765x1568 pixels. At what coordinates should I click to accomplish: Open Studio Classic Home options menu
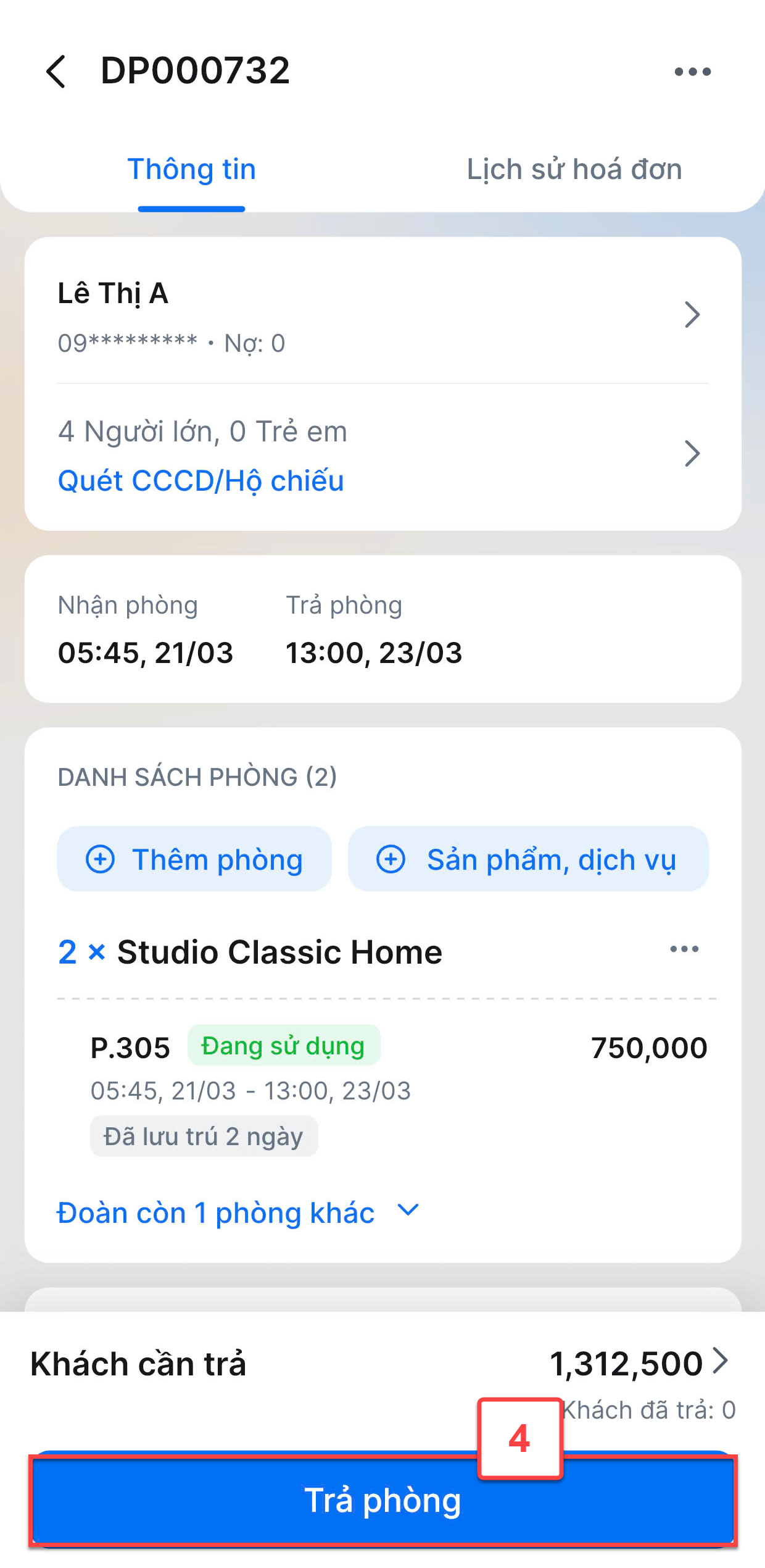[684, 949]
